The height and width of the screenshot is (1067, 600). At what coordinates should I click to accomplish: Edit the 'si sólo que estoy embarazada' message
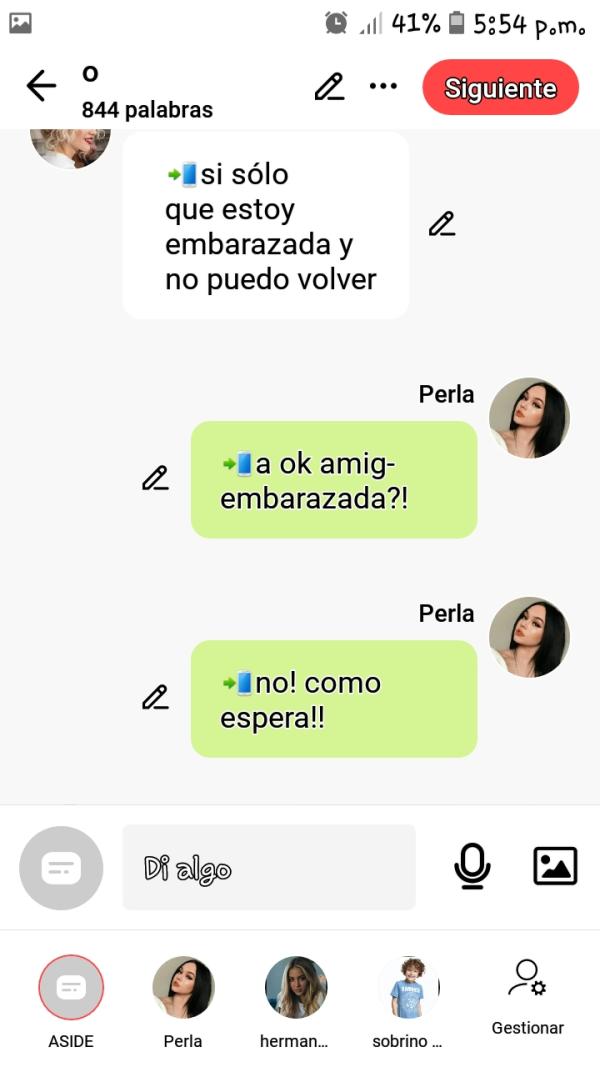point(441,224)
